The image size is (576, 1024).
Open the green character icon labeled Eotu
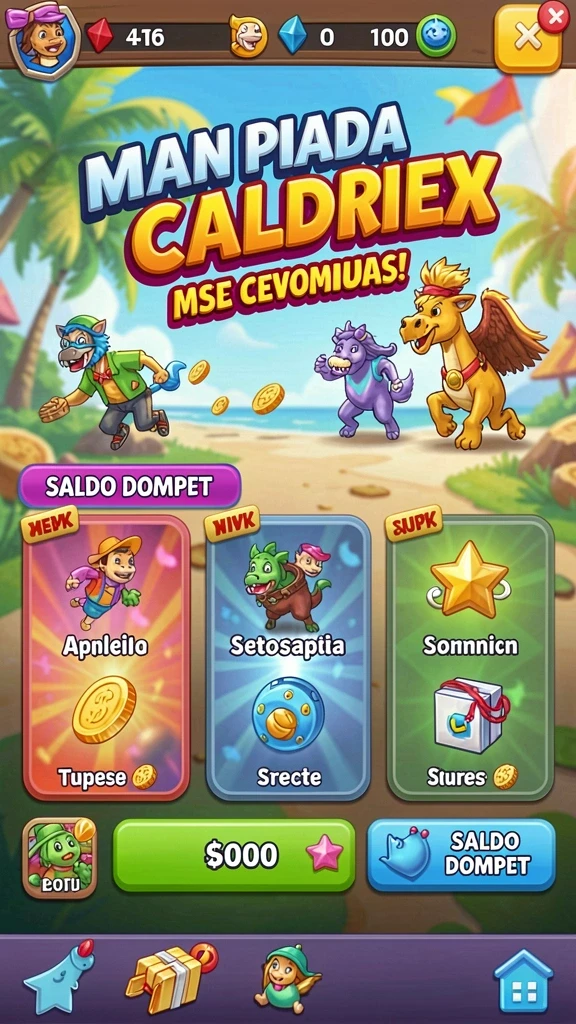click(59, 857)
